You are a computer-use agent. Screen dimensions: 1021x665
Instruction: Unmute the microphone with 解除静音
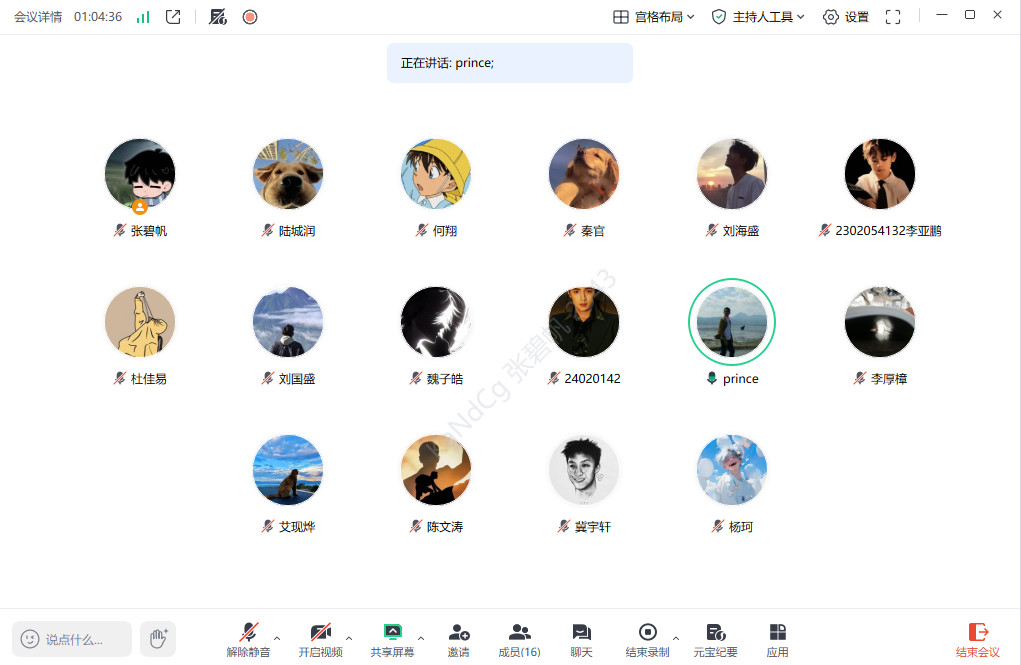[x=248, y=640]
